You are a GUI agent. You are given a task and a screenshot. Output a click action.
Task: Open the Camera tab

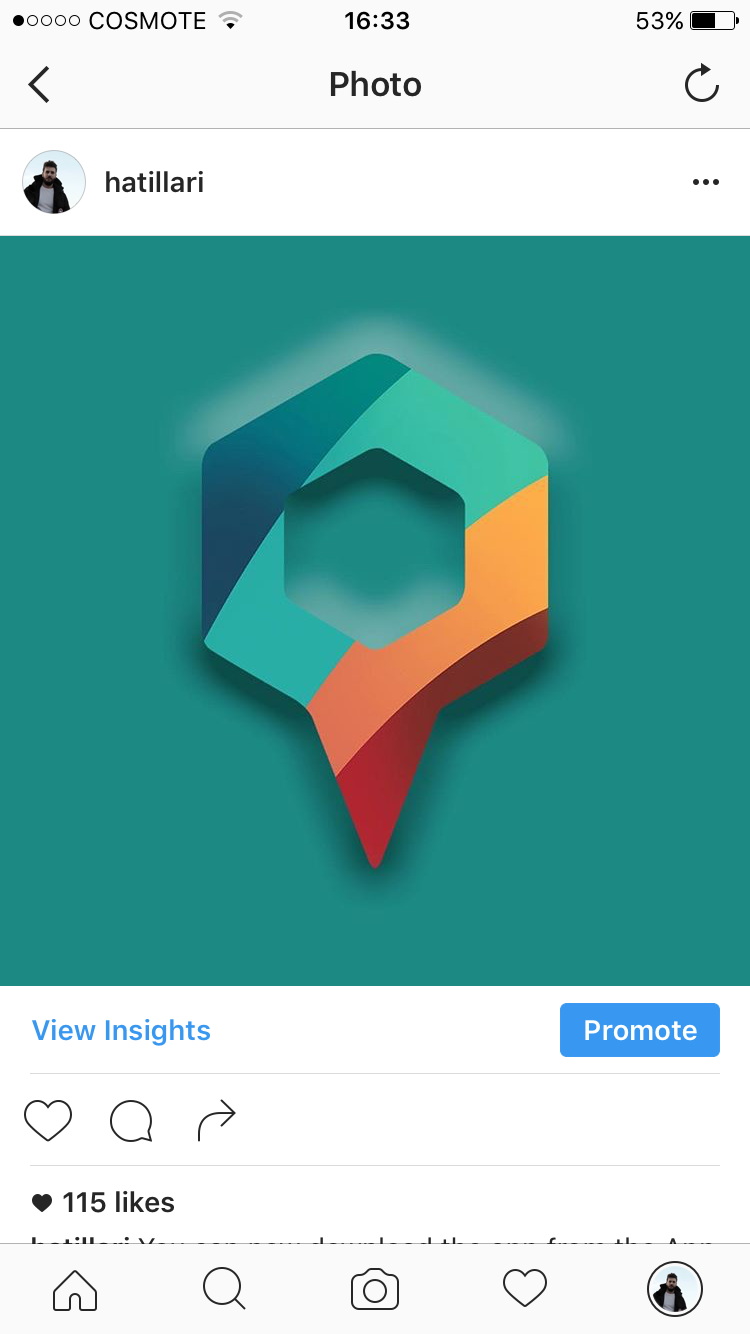tap(375, 1289)
